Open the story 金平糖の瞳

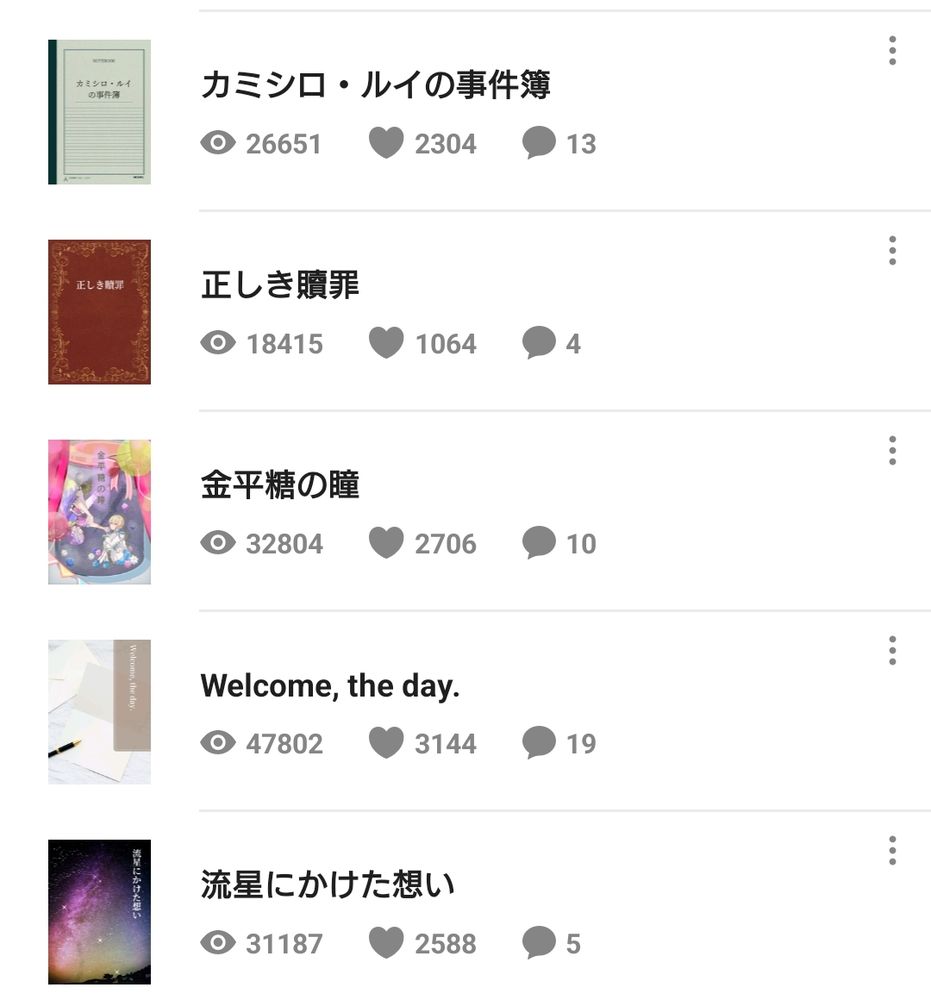coord(280,485)
